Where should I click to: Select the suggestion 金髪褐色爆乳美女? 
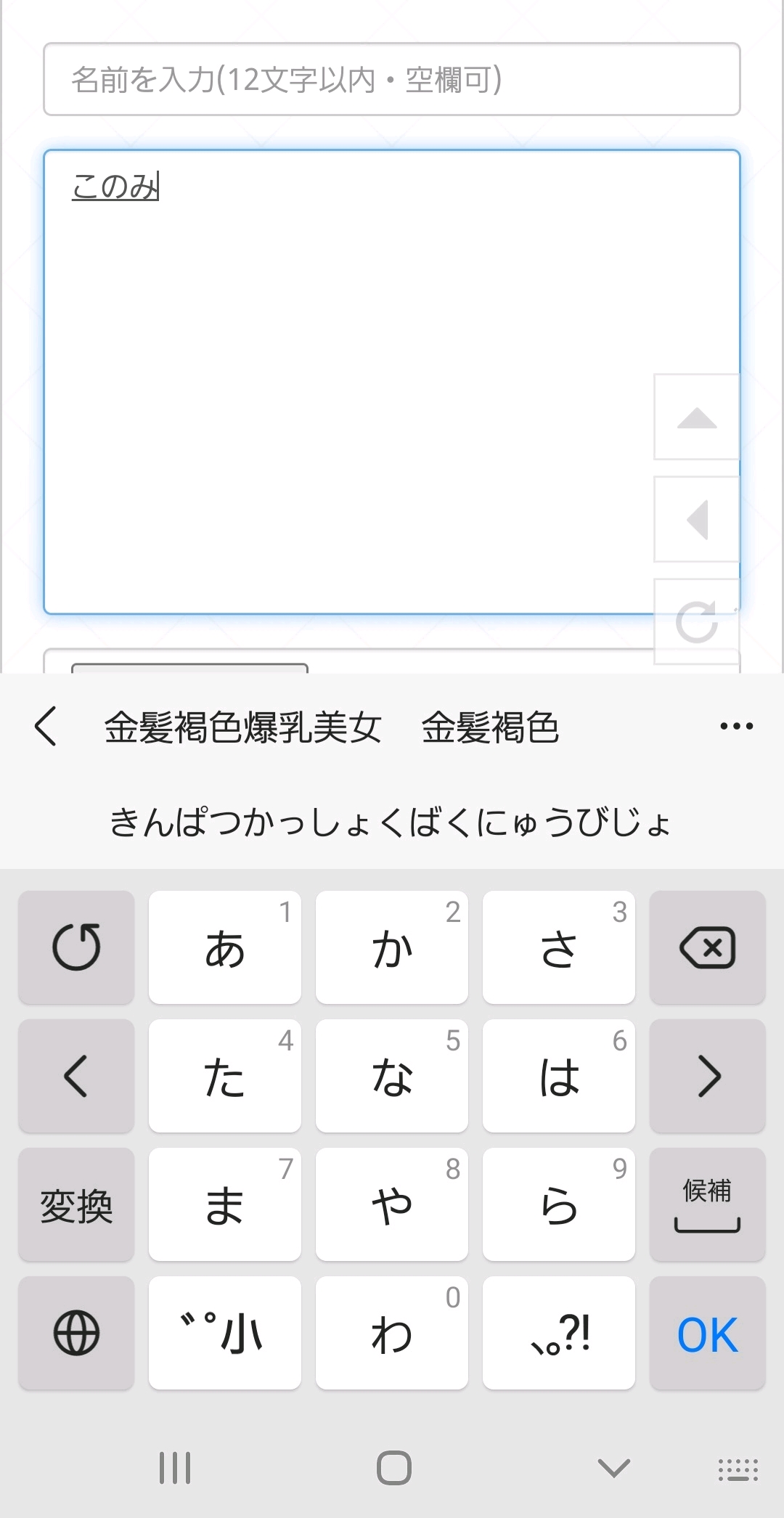click(242, 727)
